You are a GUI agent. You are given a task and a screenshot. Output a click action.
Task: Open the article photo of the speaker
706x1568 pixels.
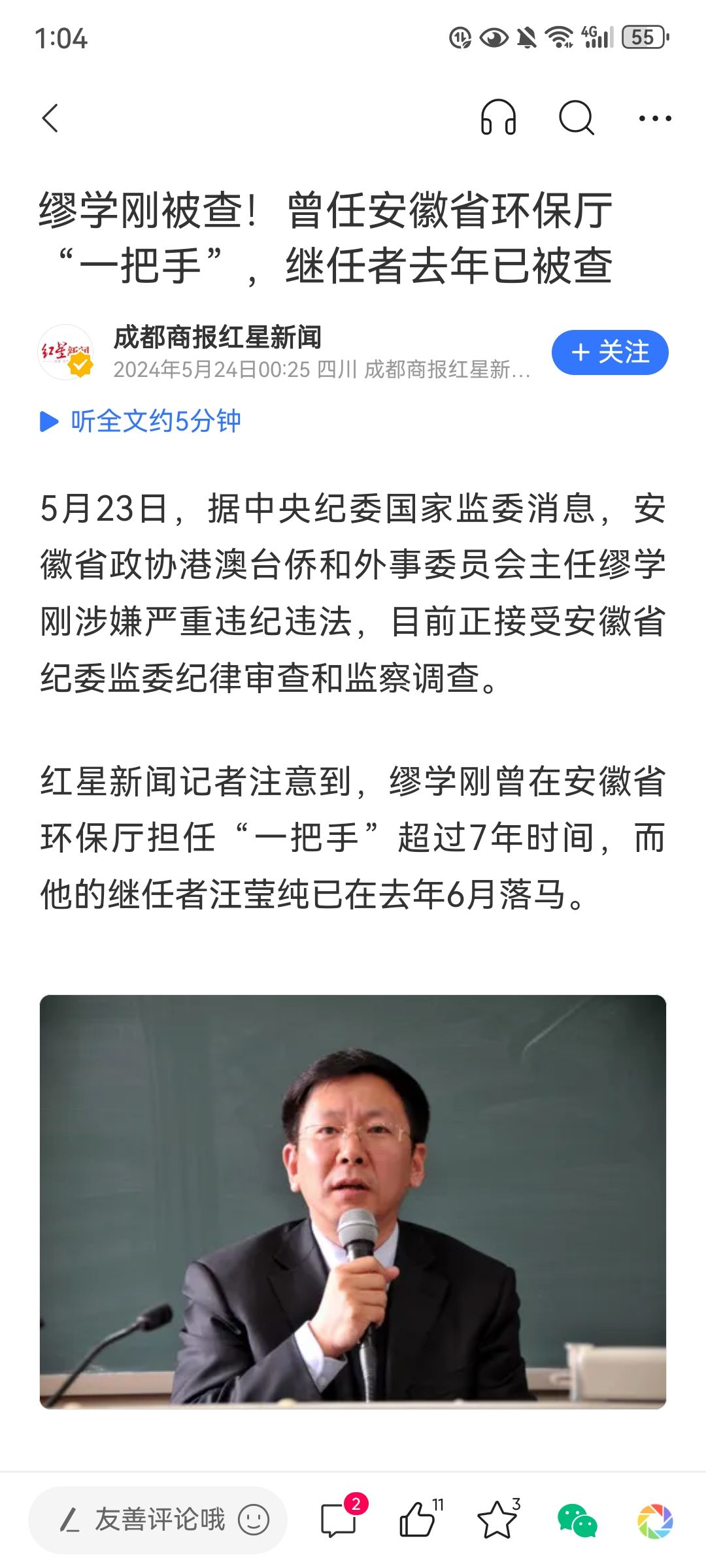[353, 1201]
